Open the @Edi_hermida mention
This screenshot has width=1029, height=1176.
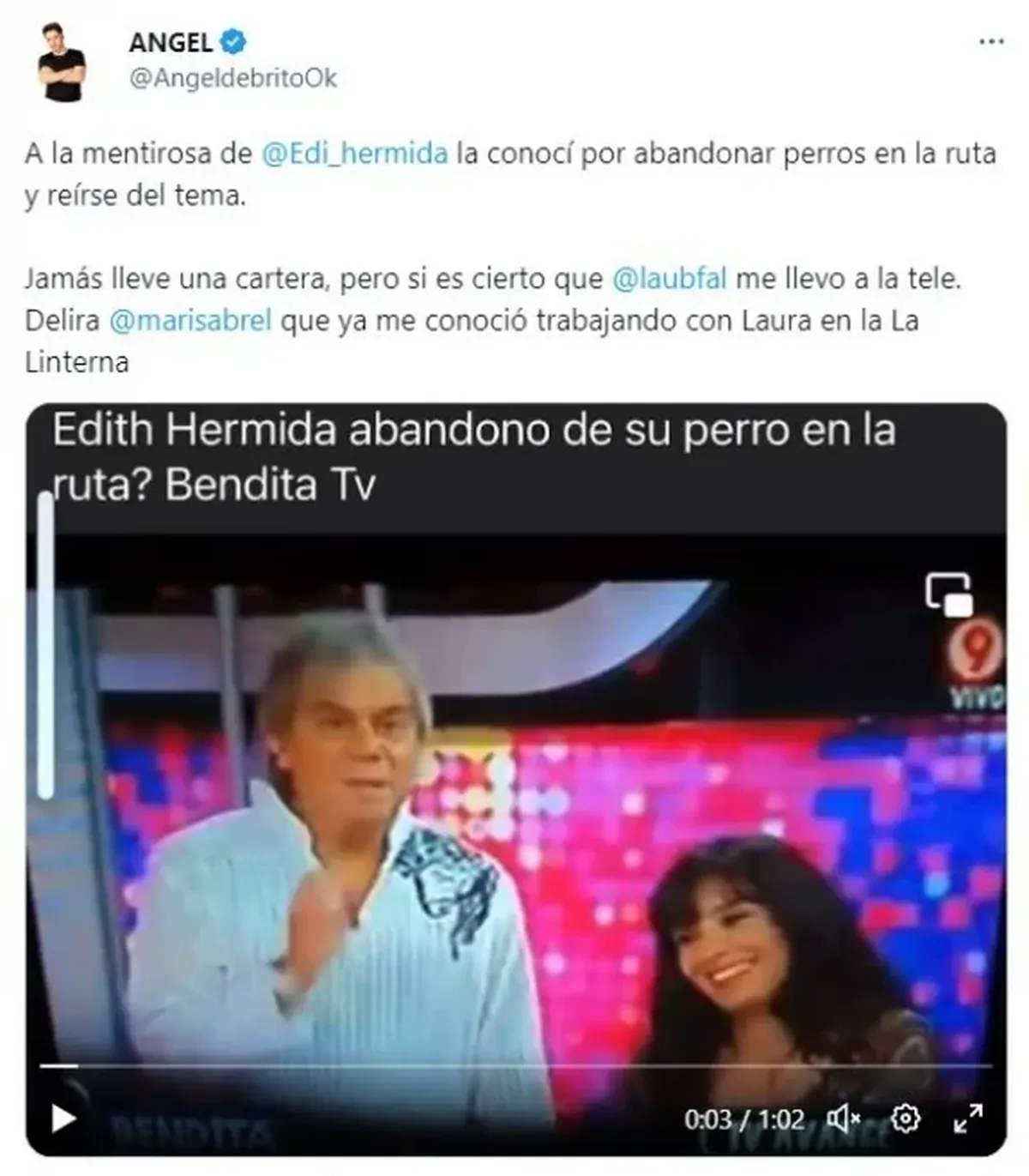click(353, 154)
